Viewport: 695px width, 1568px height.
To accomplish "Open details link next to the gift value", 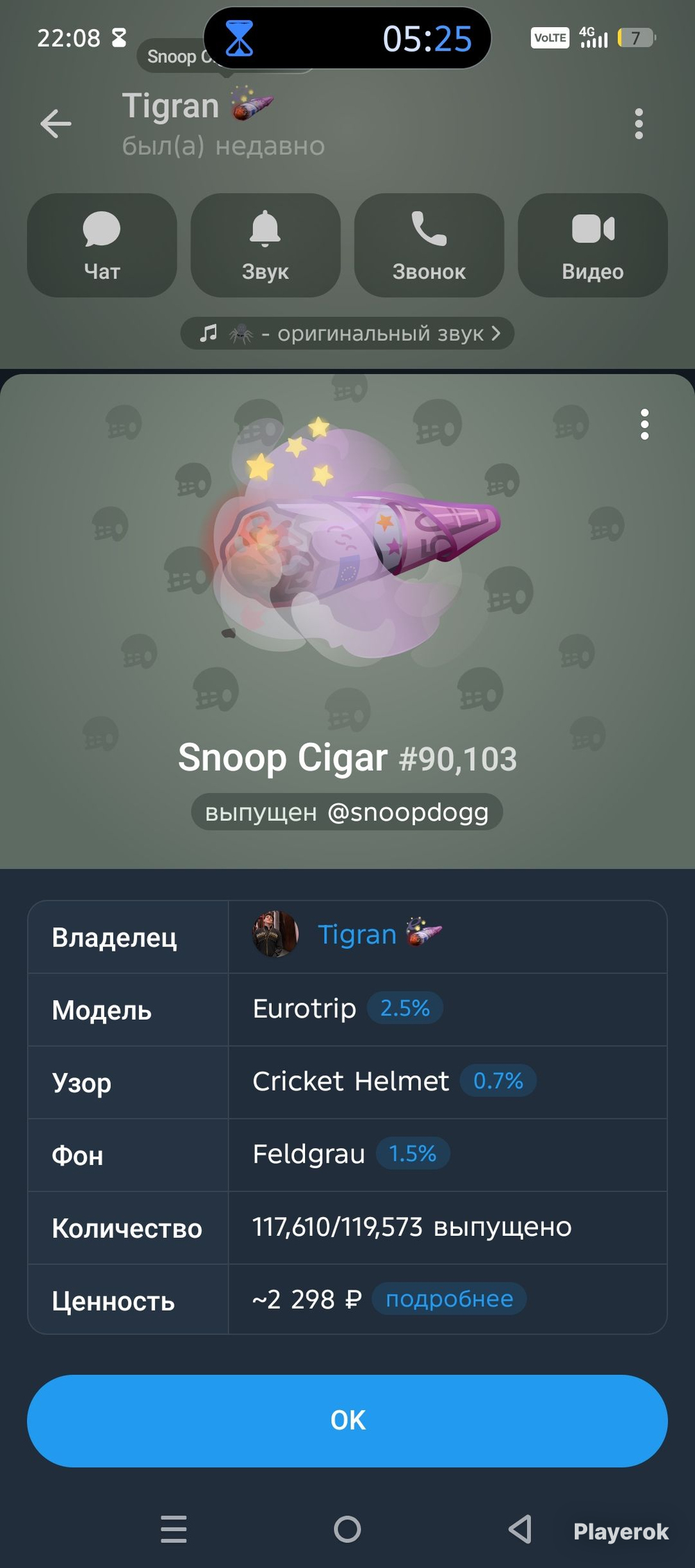I will coord(449,1298).
